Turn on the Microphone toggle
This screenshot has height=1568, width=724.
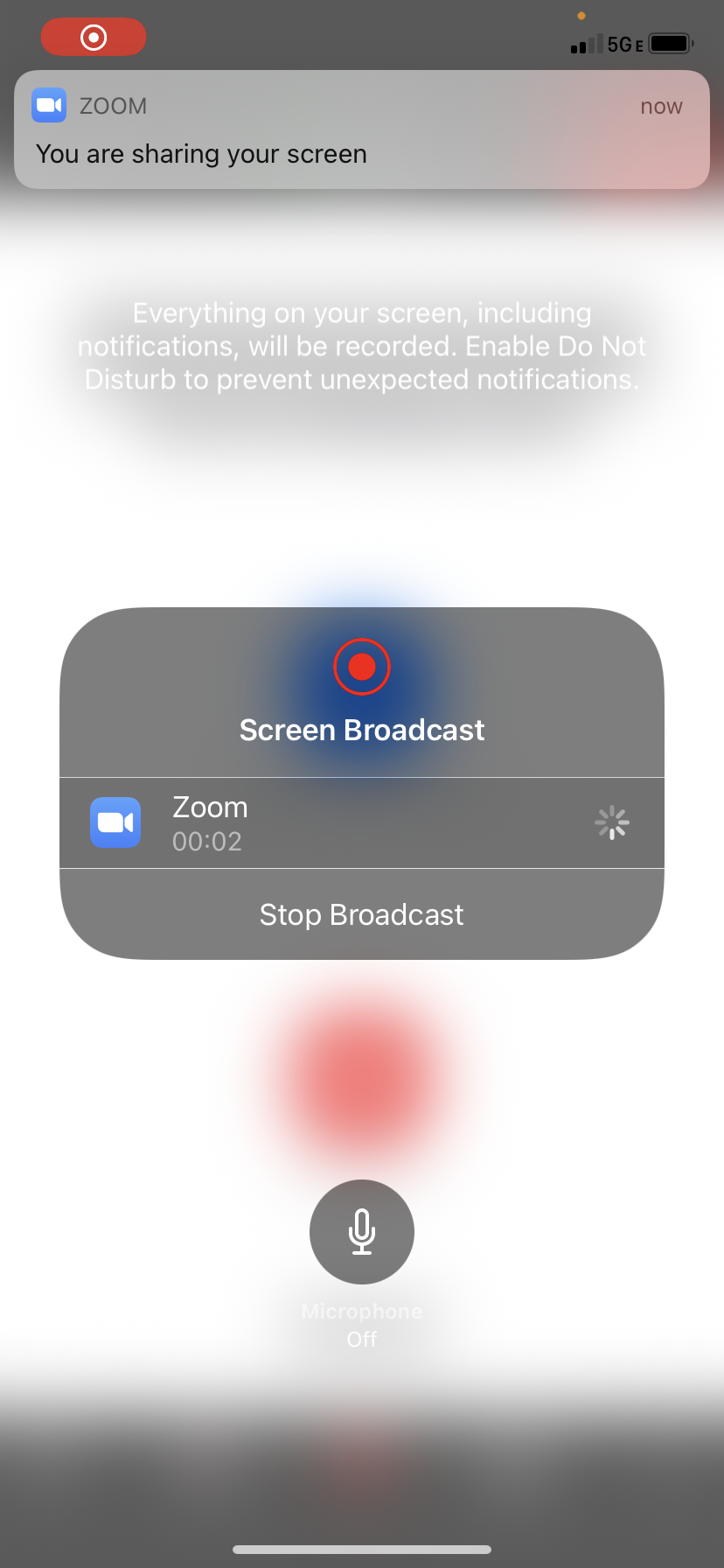[361, 1231]
